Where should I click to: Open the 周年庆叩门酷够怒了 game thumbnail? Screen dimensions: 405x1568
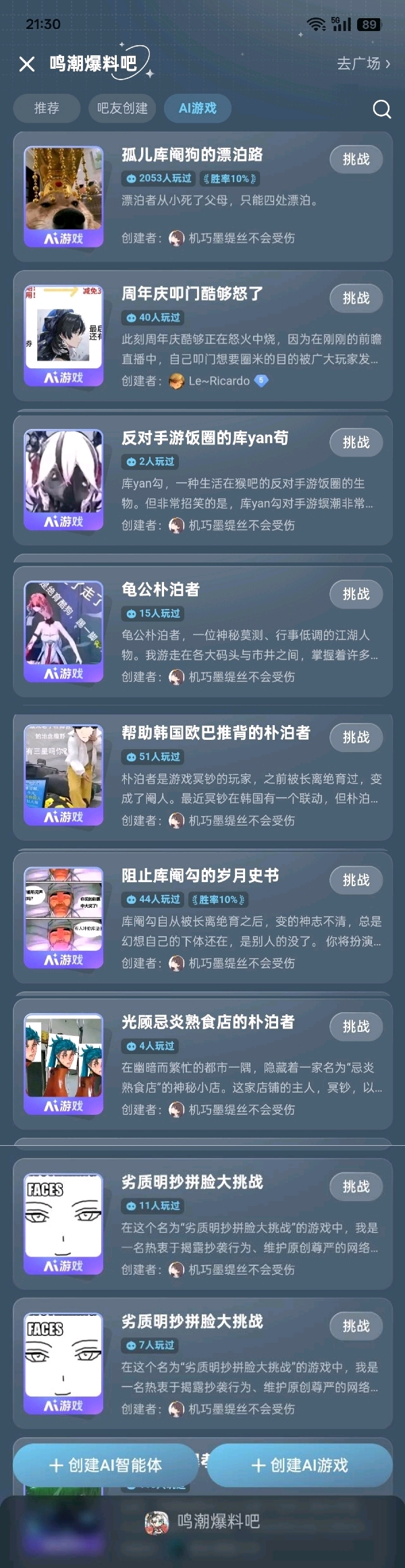coord(64,335)
